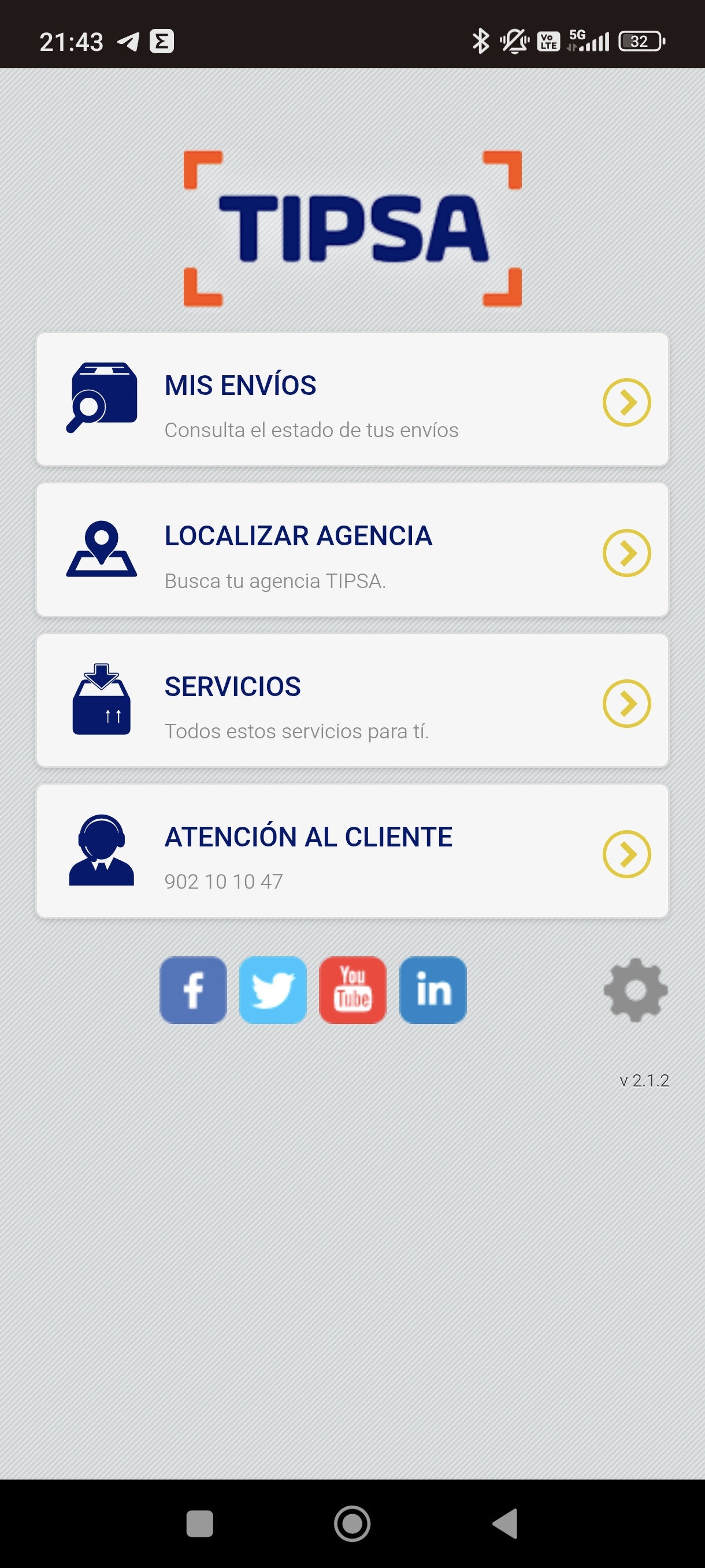Image resolution: width=705 pixels, height=1568 pixels.
Task: Open LOCALIZAR AGENCIA to find an agency
Action: pyautogui.click(x=352, y=550)
